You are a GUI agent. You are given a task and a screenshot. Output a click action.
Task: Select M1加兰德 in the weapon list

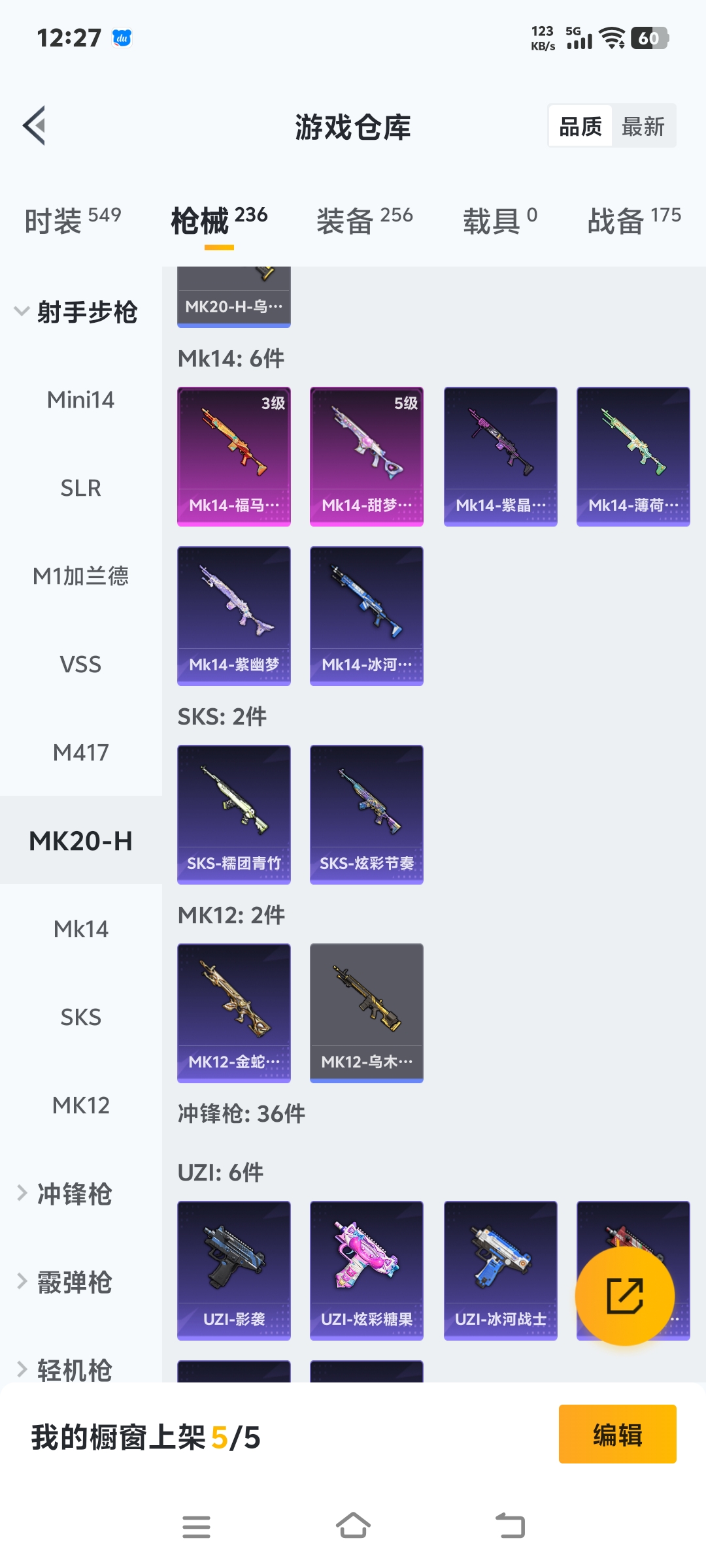point(80,576)
